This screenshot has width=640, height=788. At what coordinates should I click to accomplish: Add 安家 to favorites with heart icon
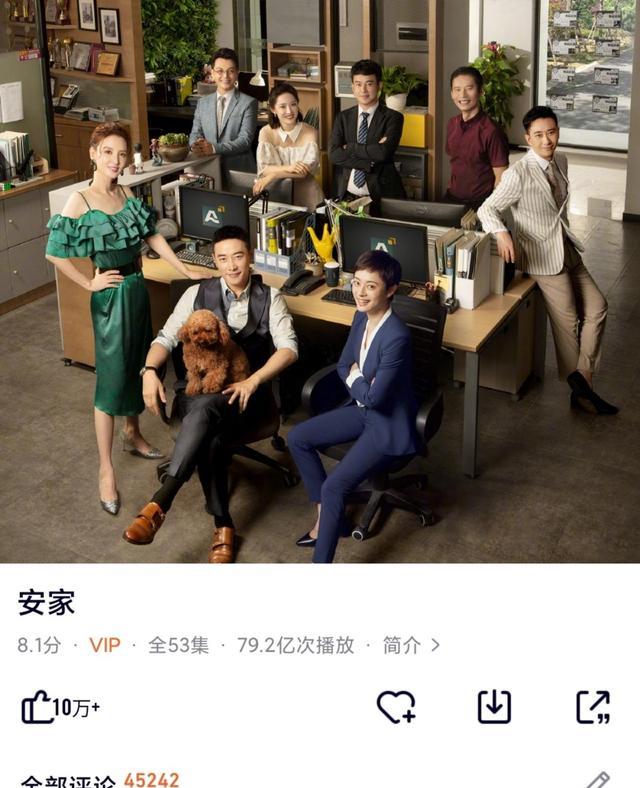click(x=395, y=707)
